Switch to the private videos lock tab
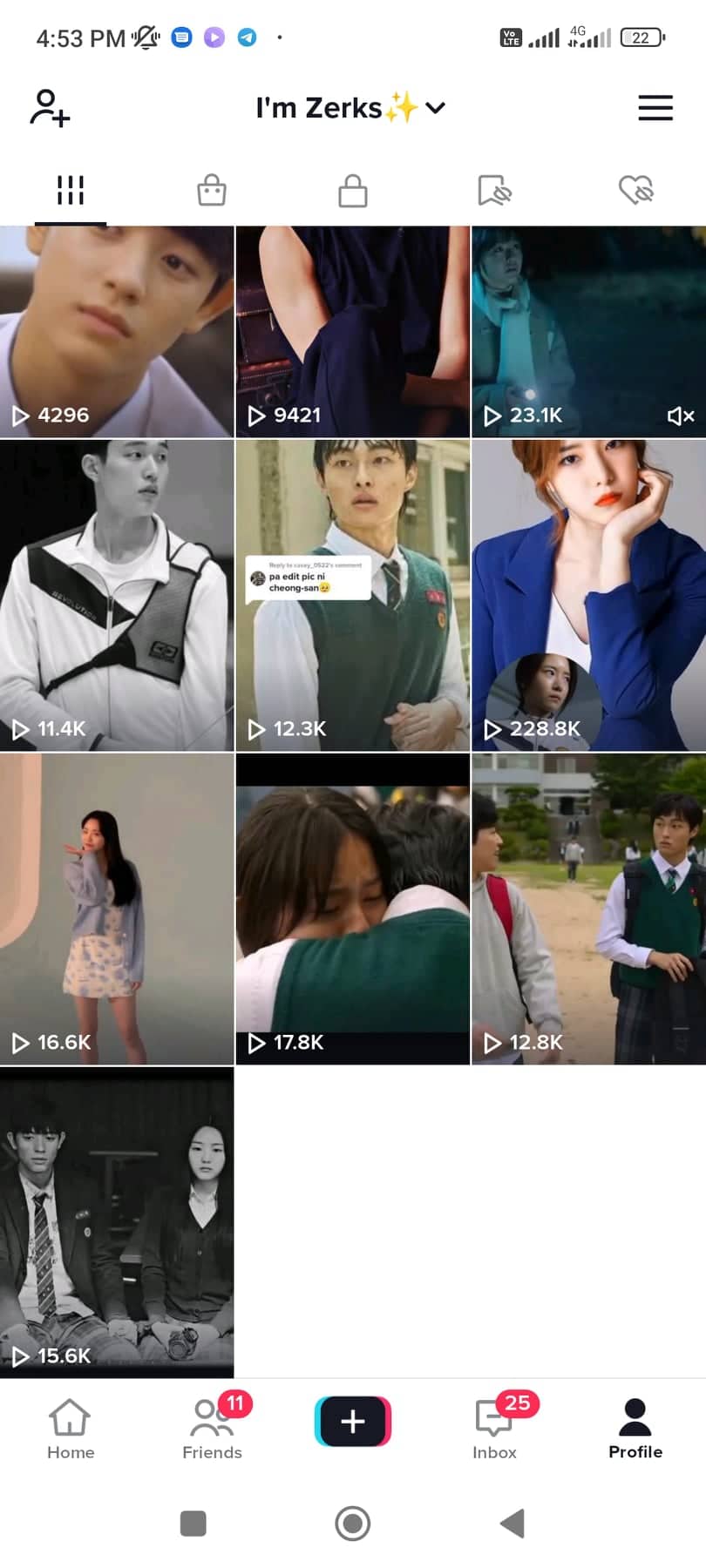Image resolution: width=706 pixels, height=1568 pixels. [352, 190]
